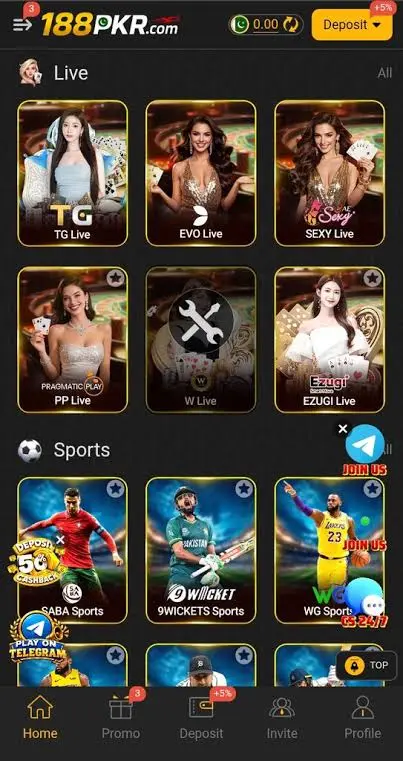Switch to the Promo tab

[x=120, y=718]
